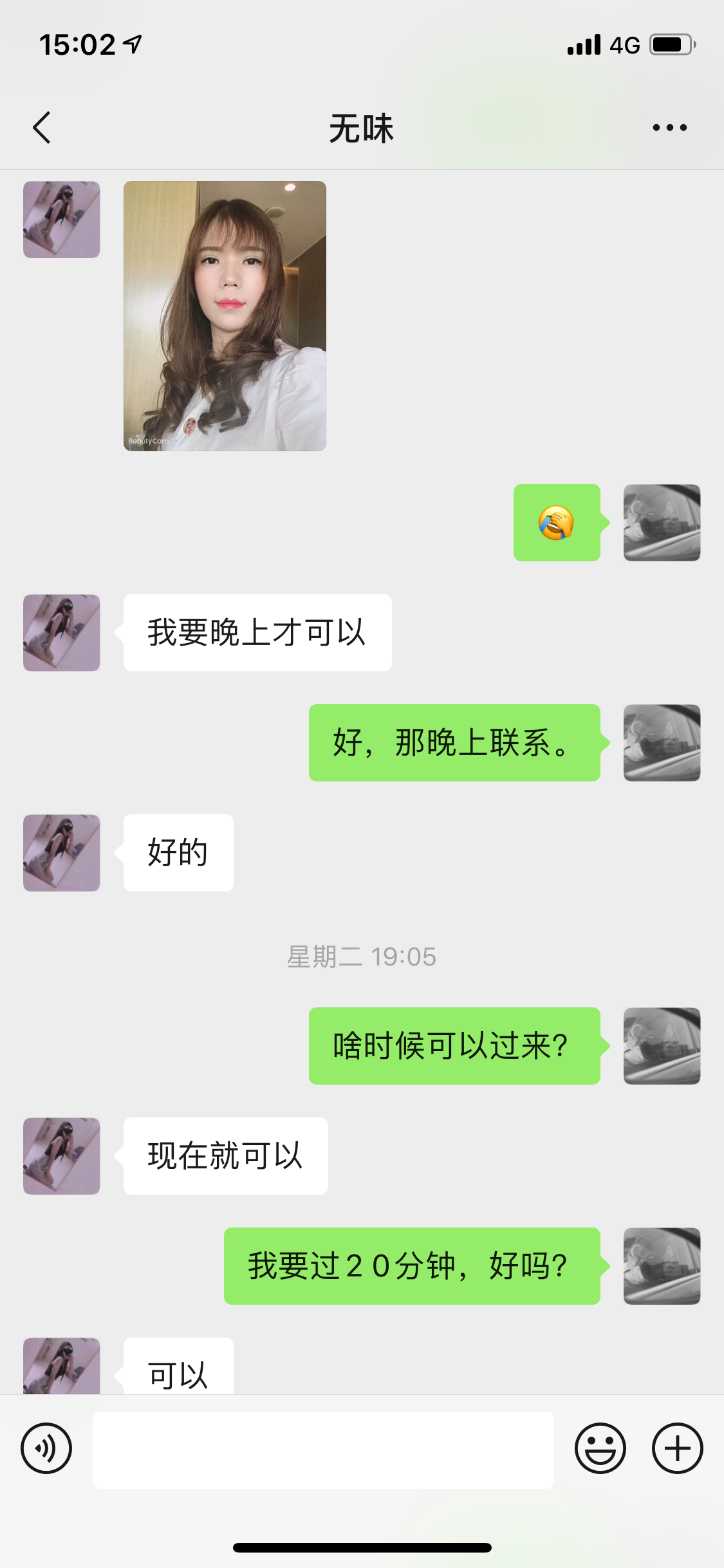Go back to the chat list
The width and height of the screenshot is (724, 1568).
(42, 127)
